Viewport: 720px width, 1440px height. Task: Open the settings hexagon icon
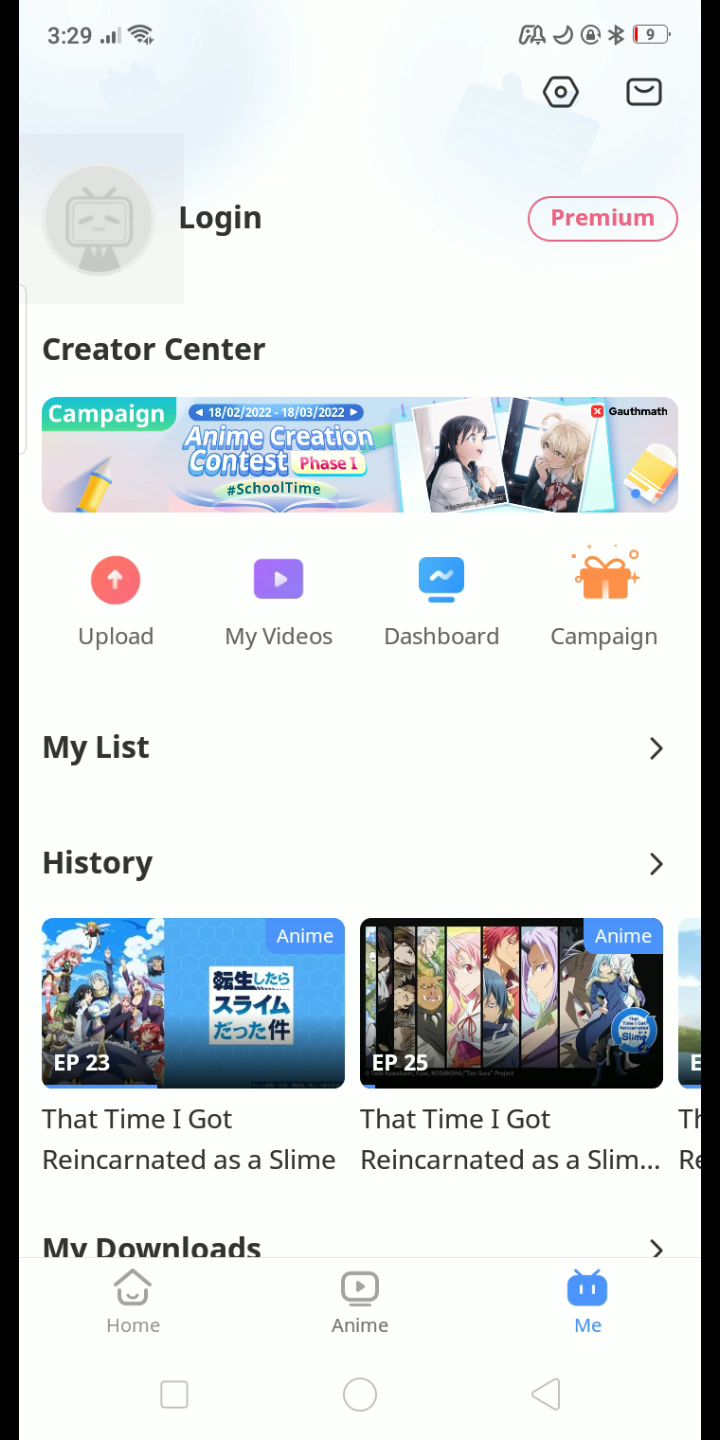[x=561, y=92]
